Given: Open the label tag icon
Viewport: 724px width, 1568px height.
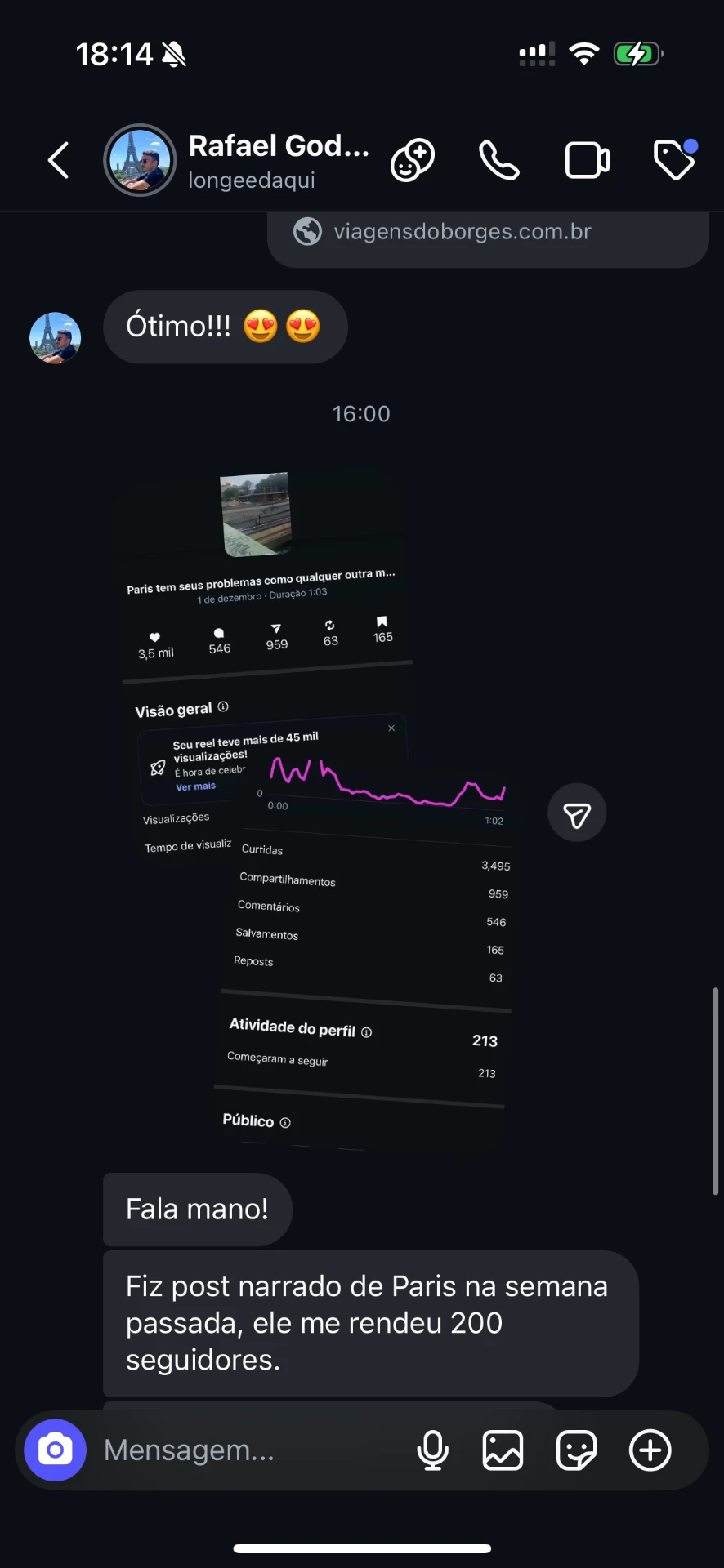Looking at the screenshot, I should tap(676, 159).
